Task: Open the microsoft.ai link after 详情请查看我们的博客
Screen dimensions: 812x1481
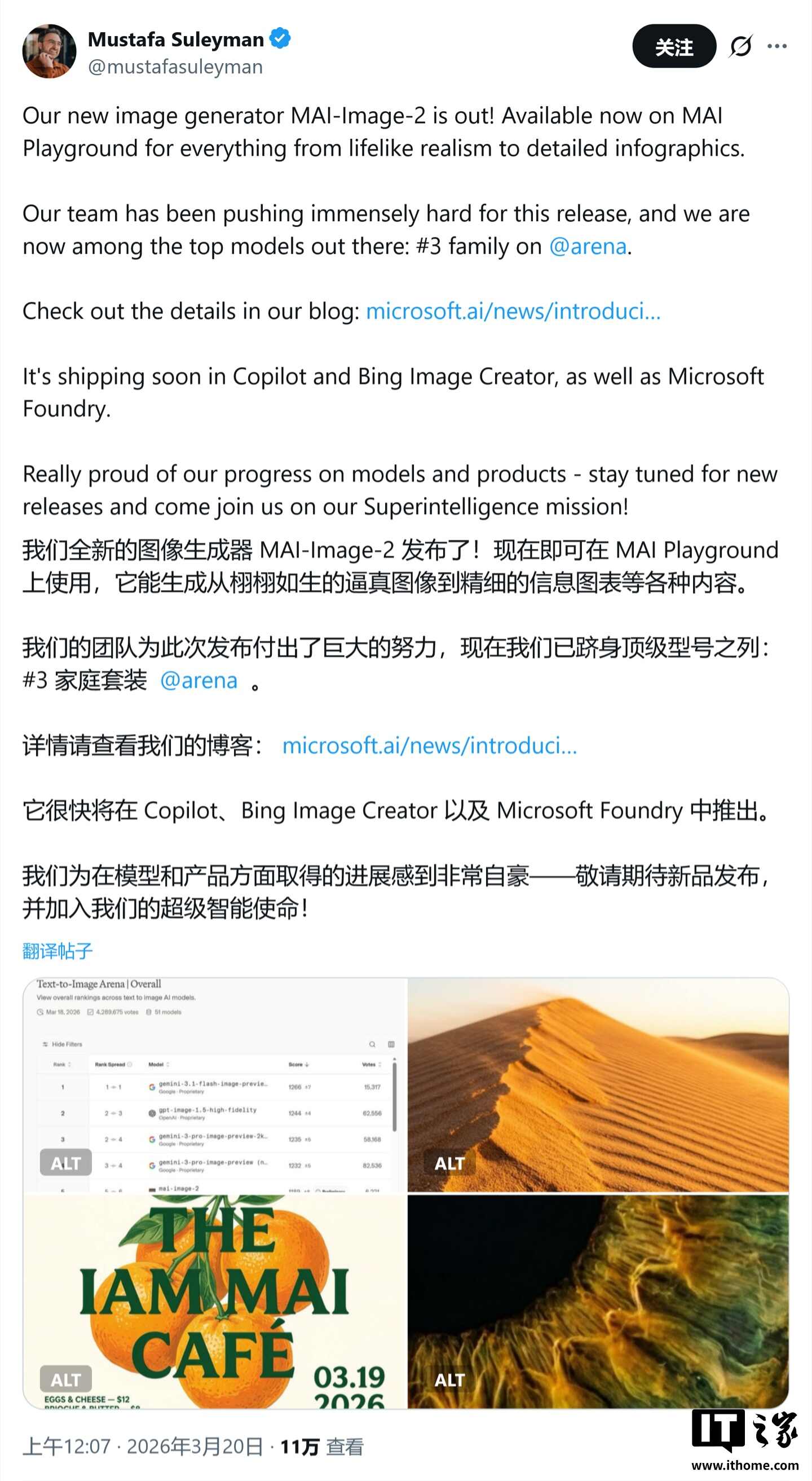Action: (429, 746)
